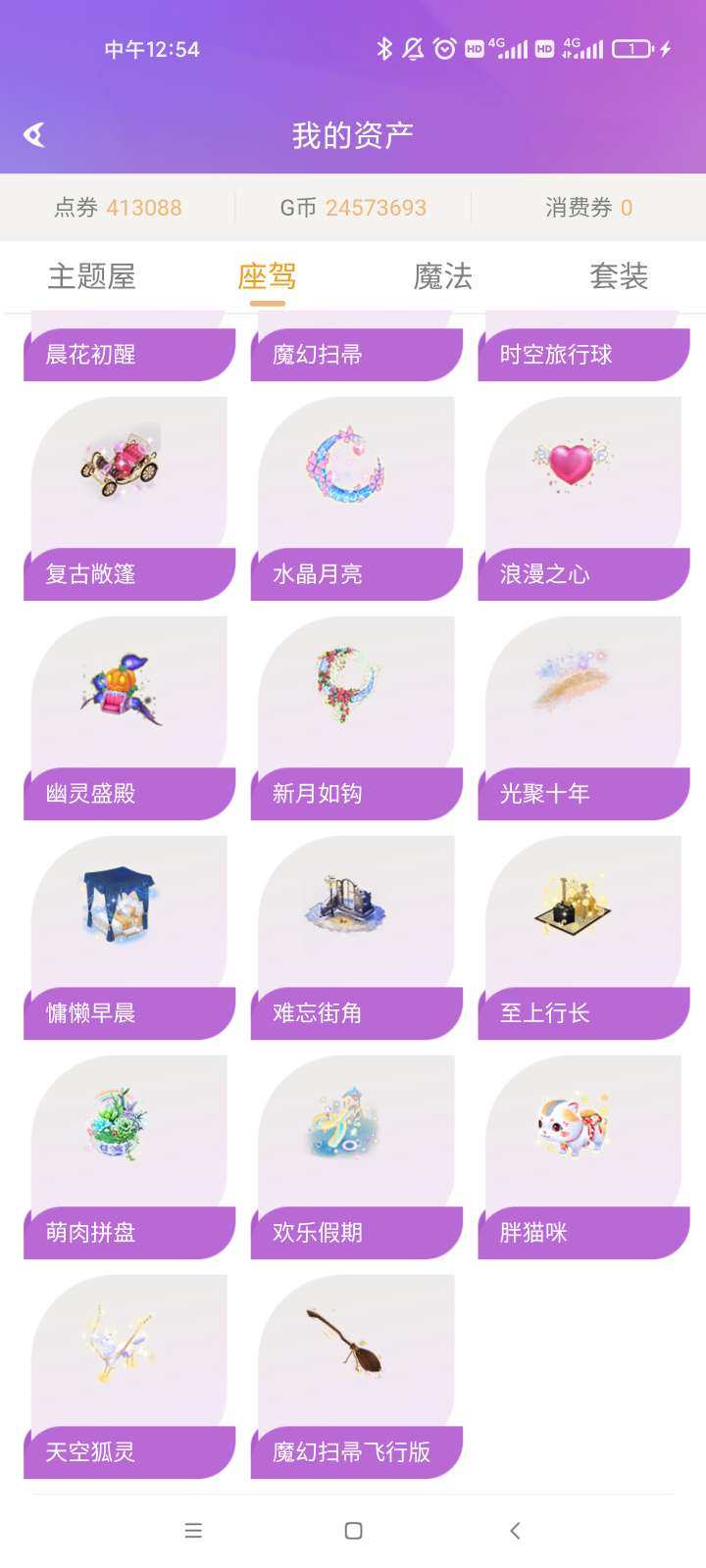The height and width of the screenshot is (1568, 706).
Task: Tap the 点券 413088 balance
Action: [x=118, y=207]
